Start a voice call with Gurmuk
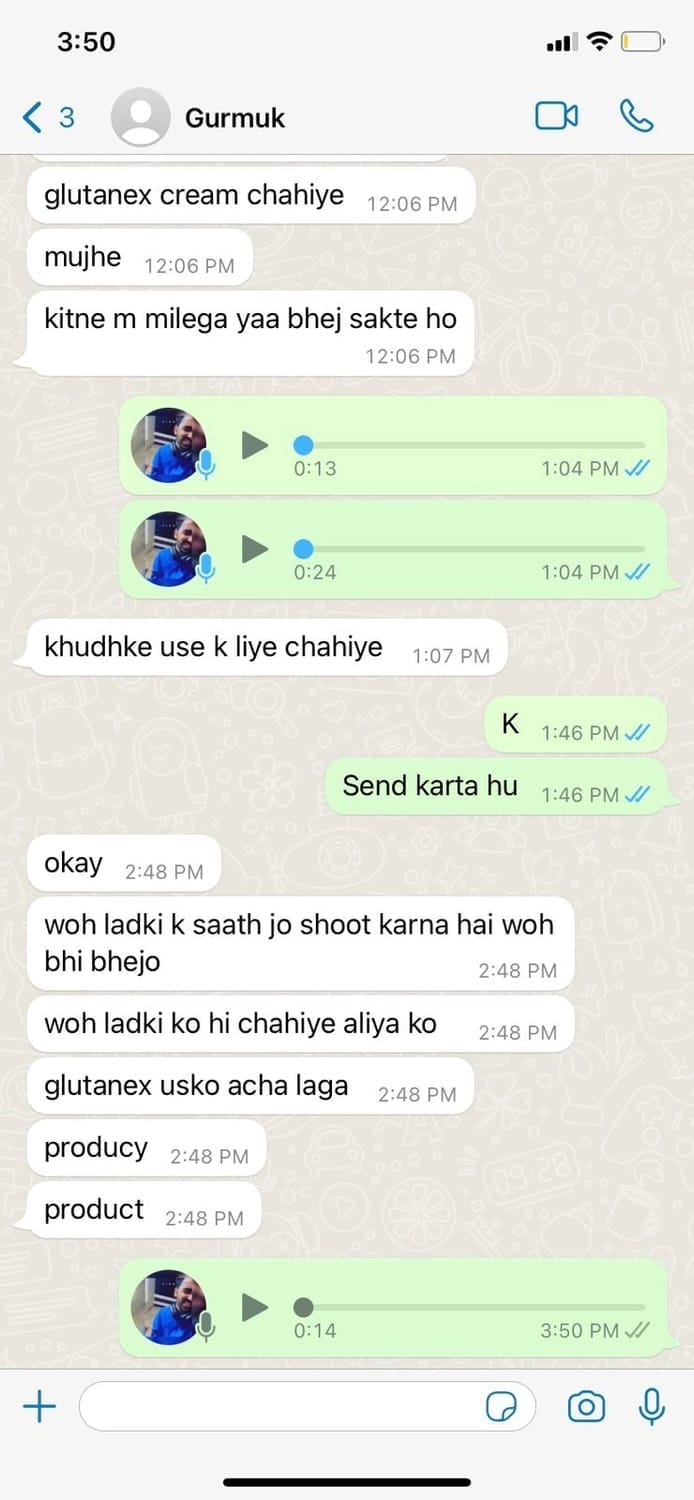This screenshot has width=694, height=1500. coord(636,116)
